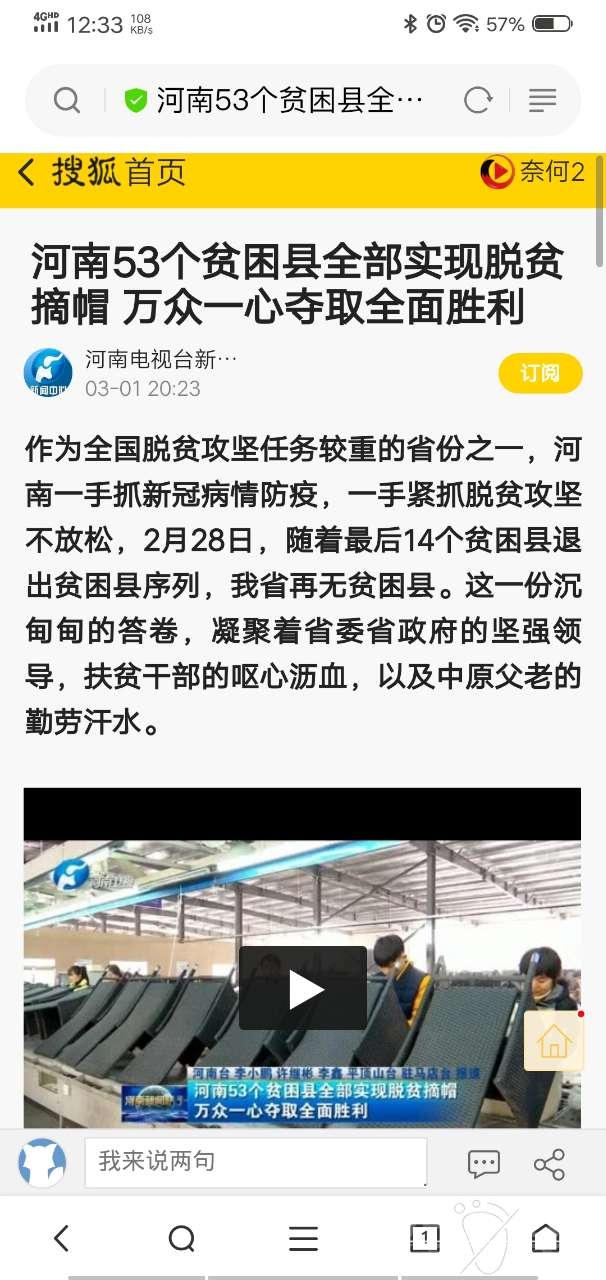Open reader mode icon in address bar
The width and height of the screenshot is (606, 1280).
(x=542, y=100)
